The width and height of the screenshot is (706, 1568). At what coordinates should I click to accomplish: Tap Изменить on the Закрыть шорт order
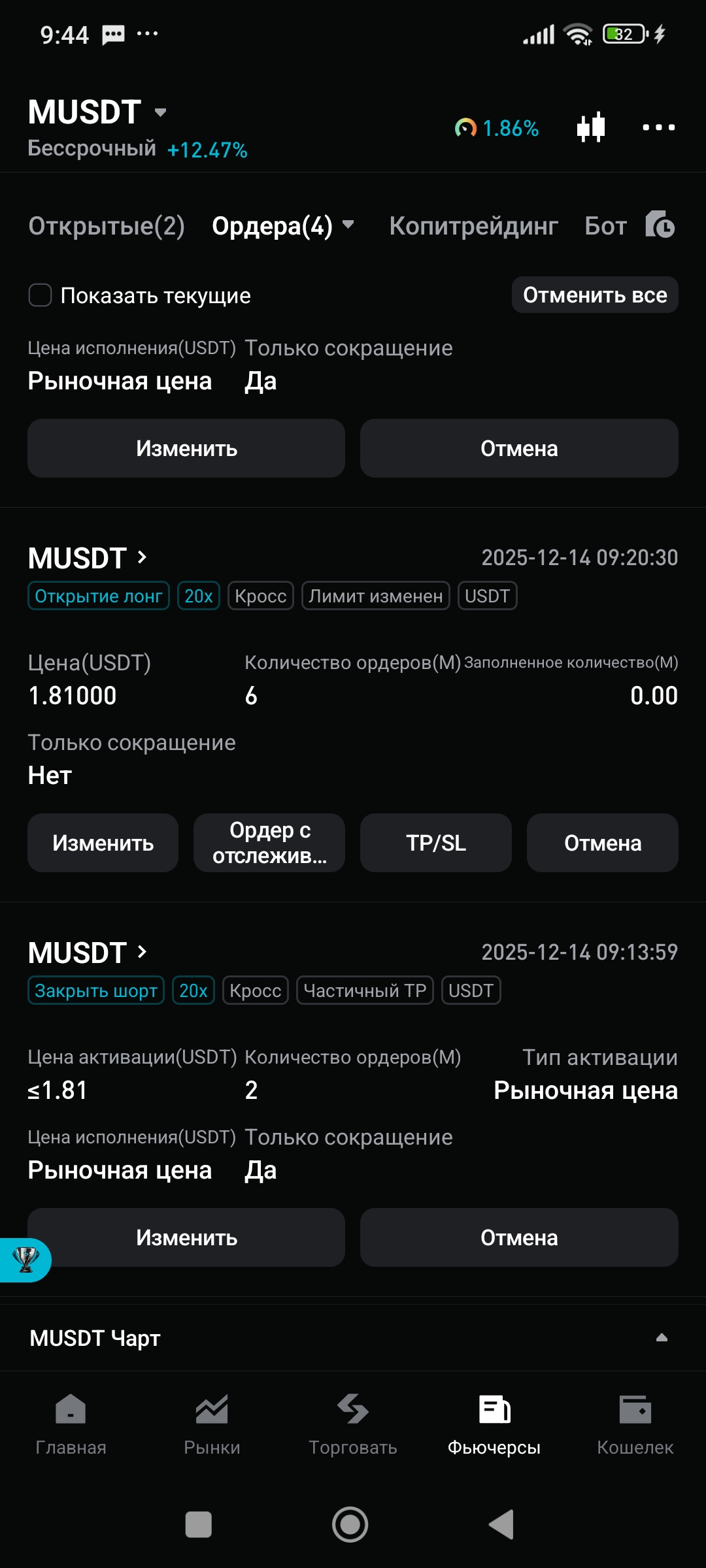(186, 1237)
